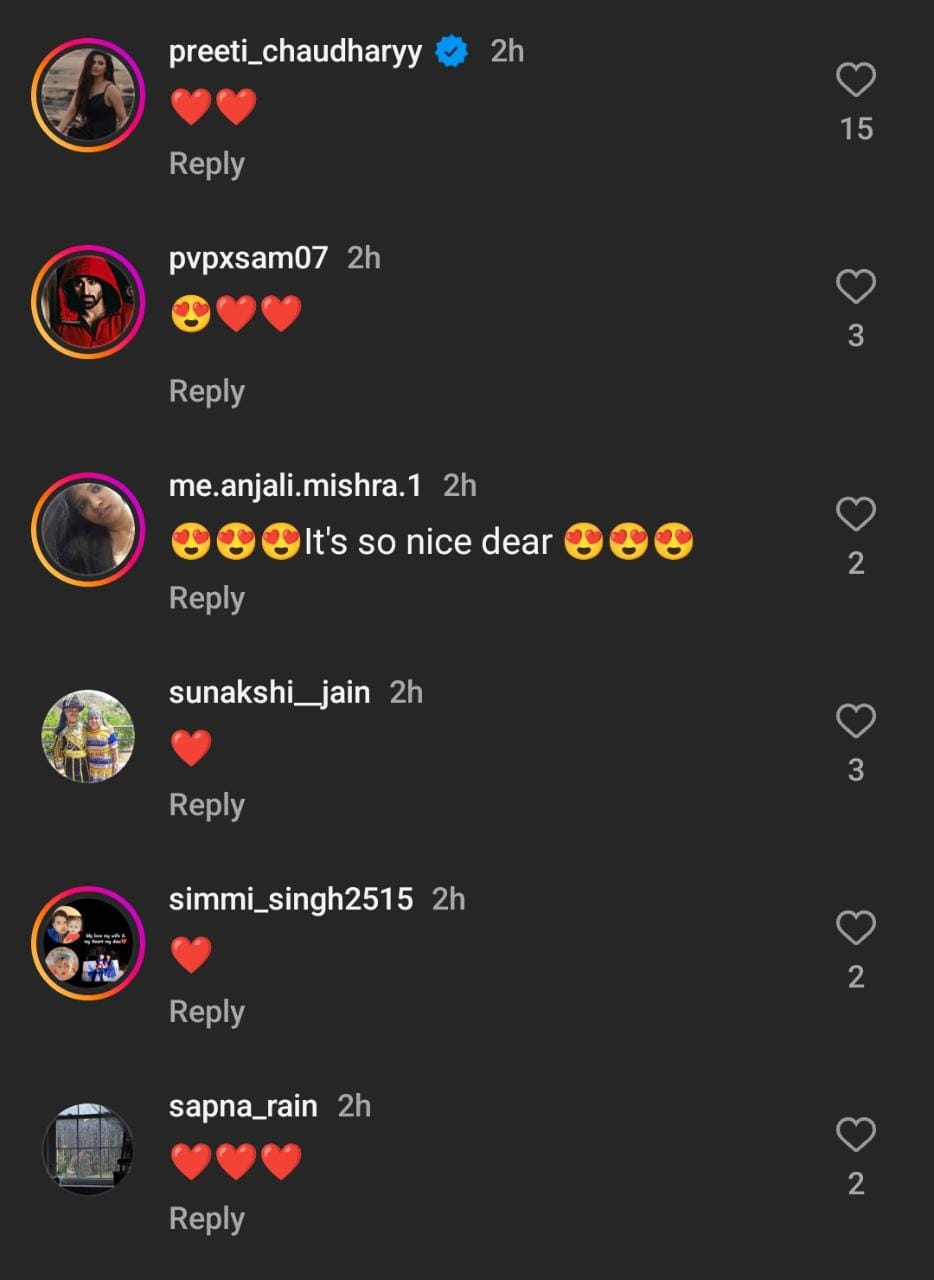Screen dimensions: 934x1280
Task: Like simmi_singh2515's comment
Action: click(855, 928)
